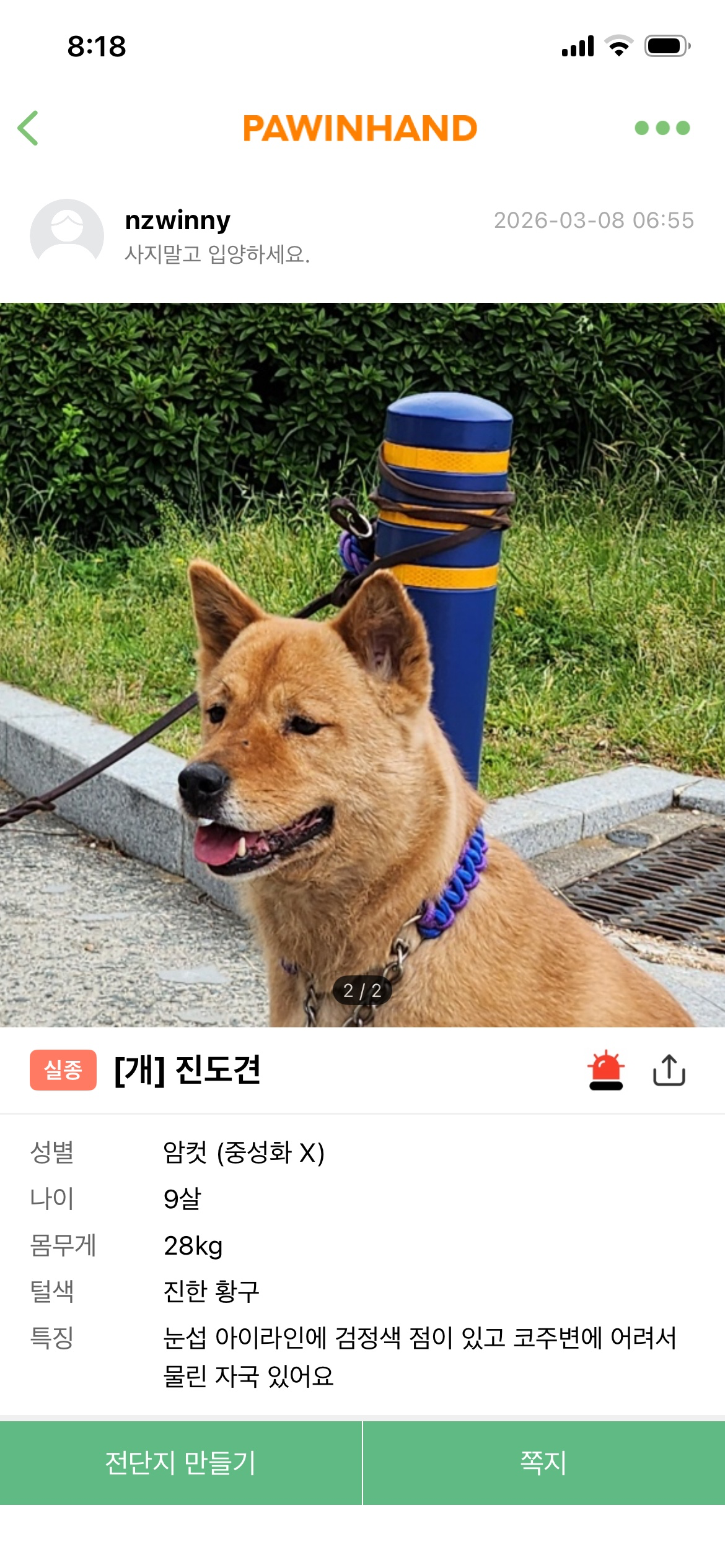Image resolution: width=725 pixels, height=1568 pixels.
Task: Go back using the green arrow
Action: [x=29, y=128]
